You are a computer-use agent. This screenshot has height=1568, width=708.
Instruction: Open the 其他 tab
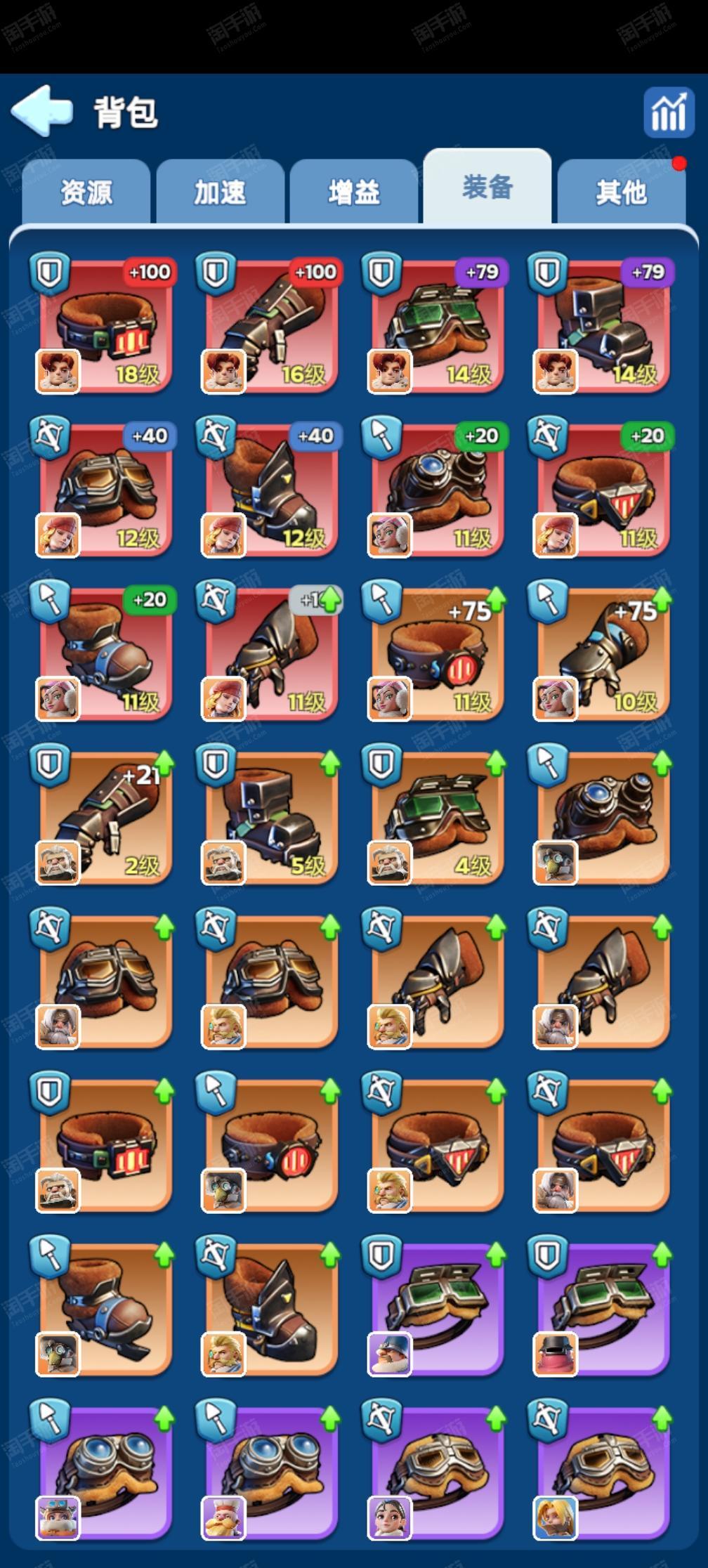[621, 192]
